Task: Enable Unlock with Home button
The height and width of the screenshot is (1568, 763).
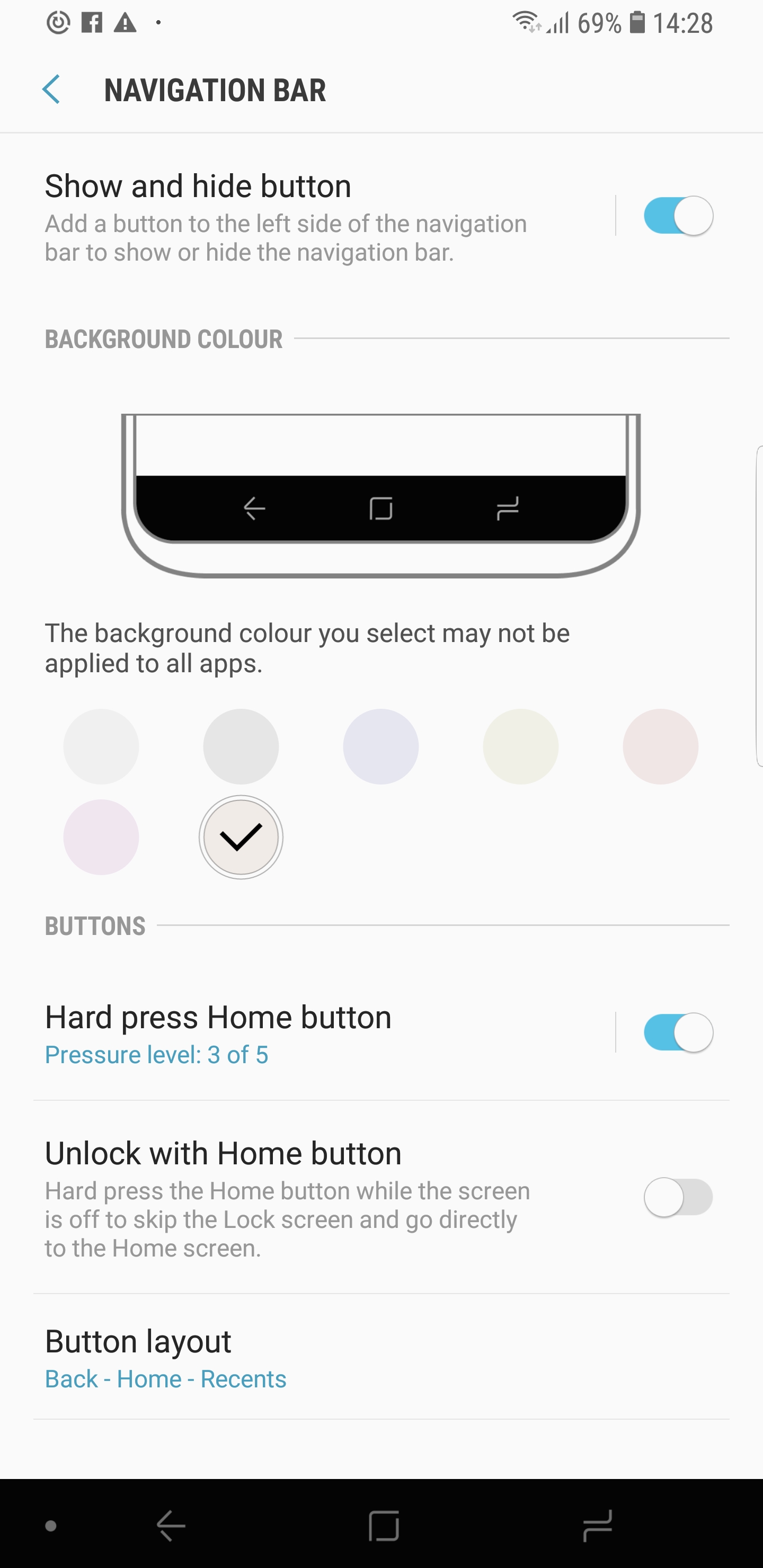Action: point(678,1197)
